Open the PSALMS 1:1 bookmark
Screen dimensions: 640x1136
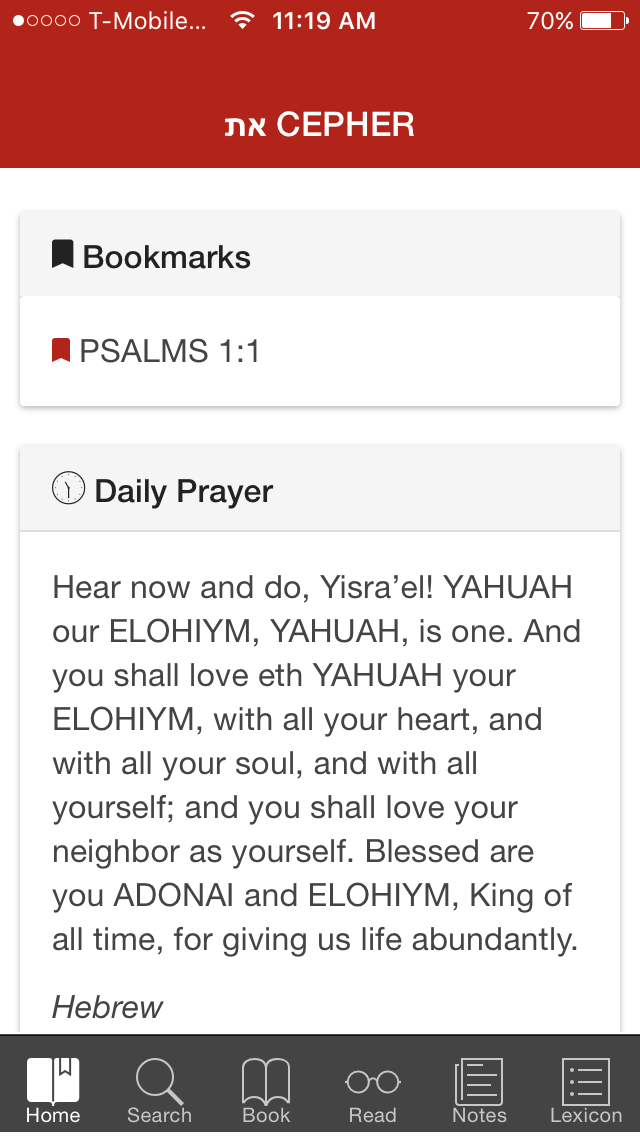point(319,351)
